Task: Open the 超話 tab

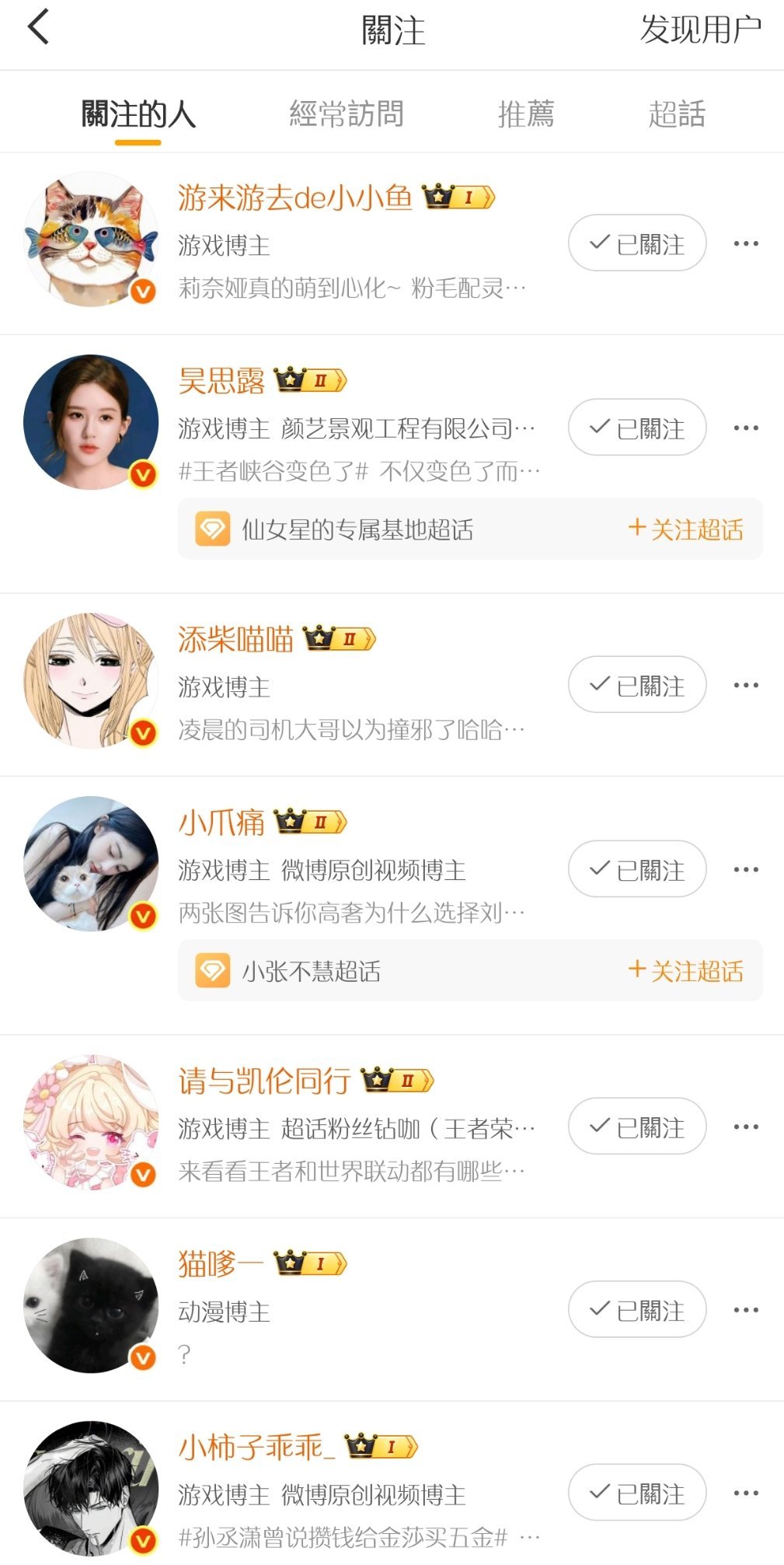Action: coord(678,114)
